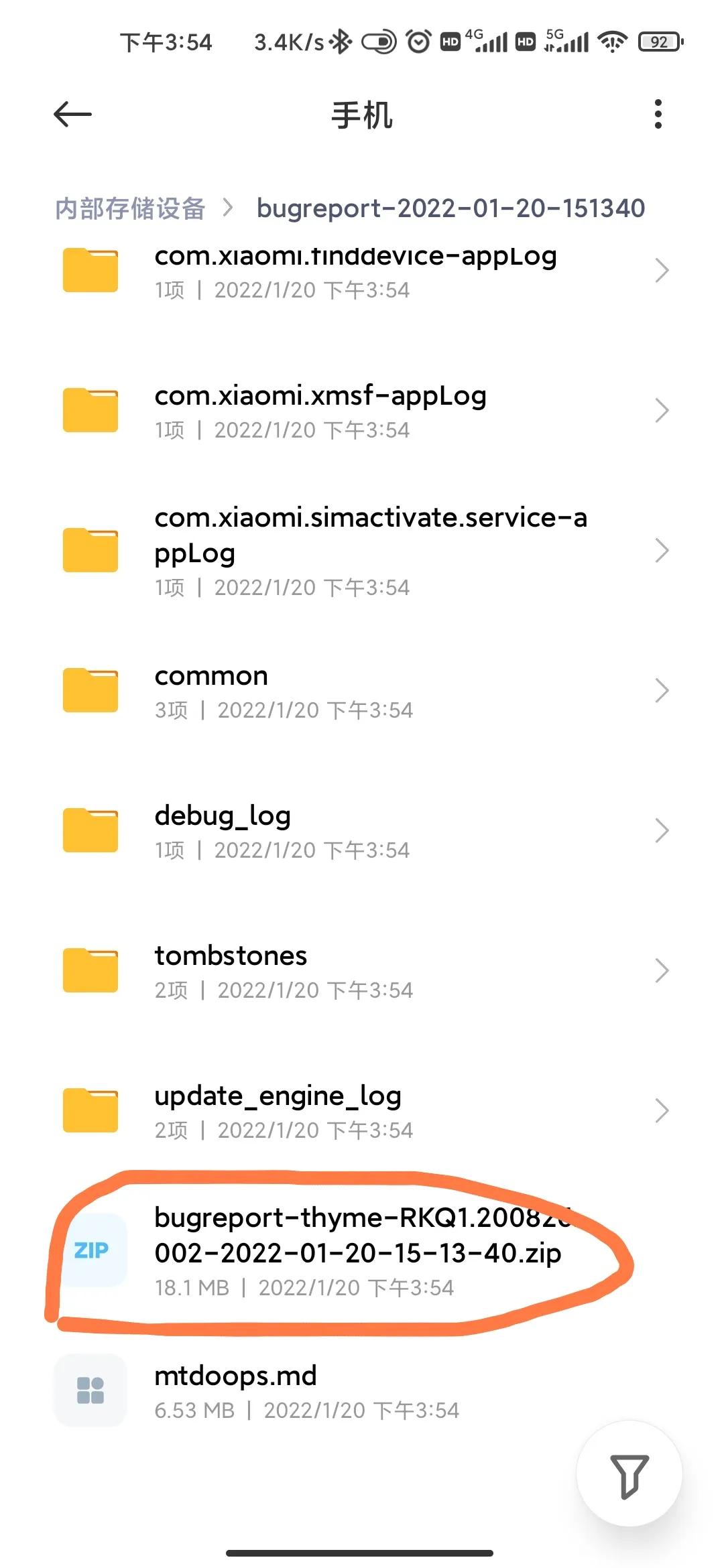The height and width of the screenshot is (1568, 724).
Task: Navigate to 内部存储设备 in the breadcrumb
Action: point(130,208)
